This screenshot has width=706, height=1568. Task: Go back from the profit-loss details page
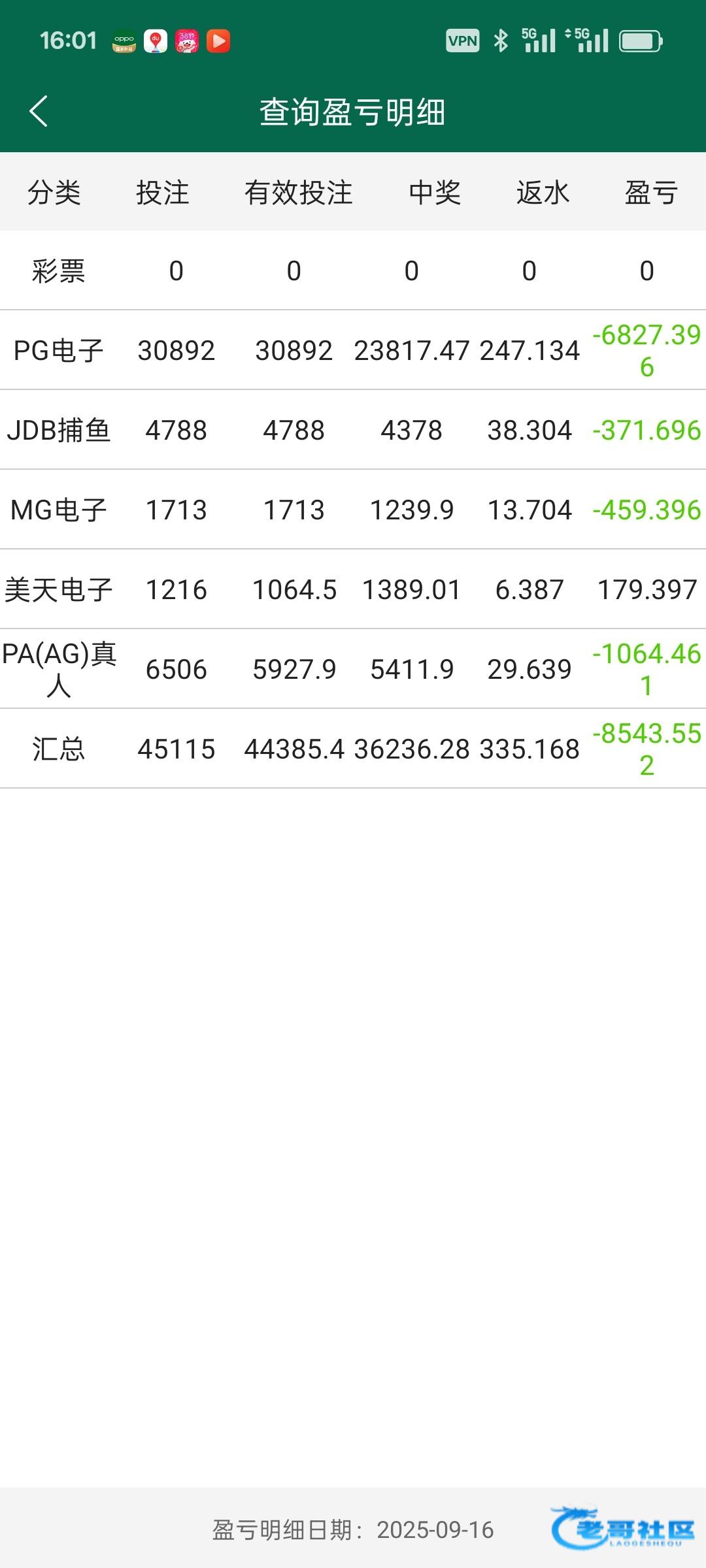(x=39, y=111)
